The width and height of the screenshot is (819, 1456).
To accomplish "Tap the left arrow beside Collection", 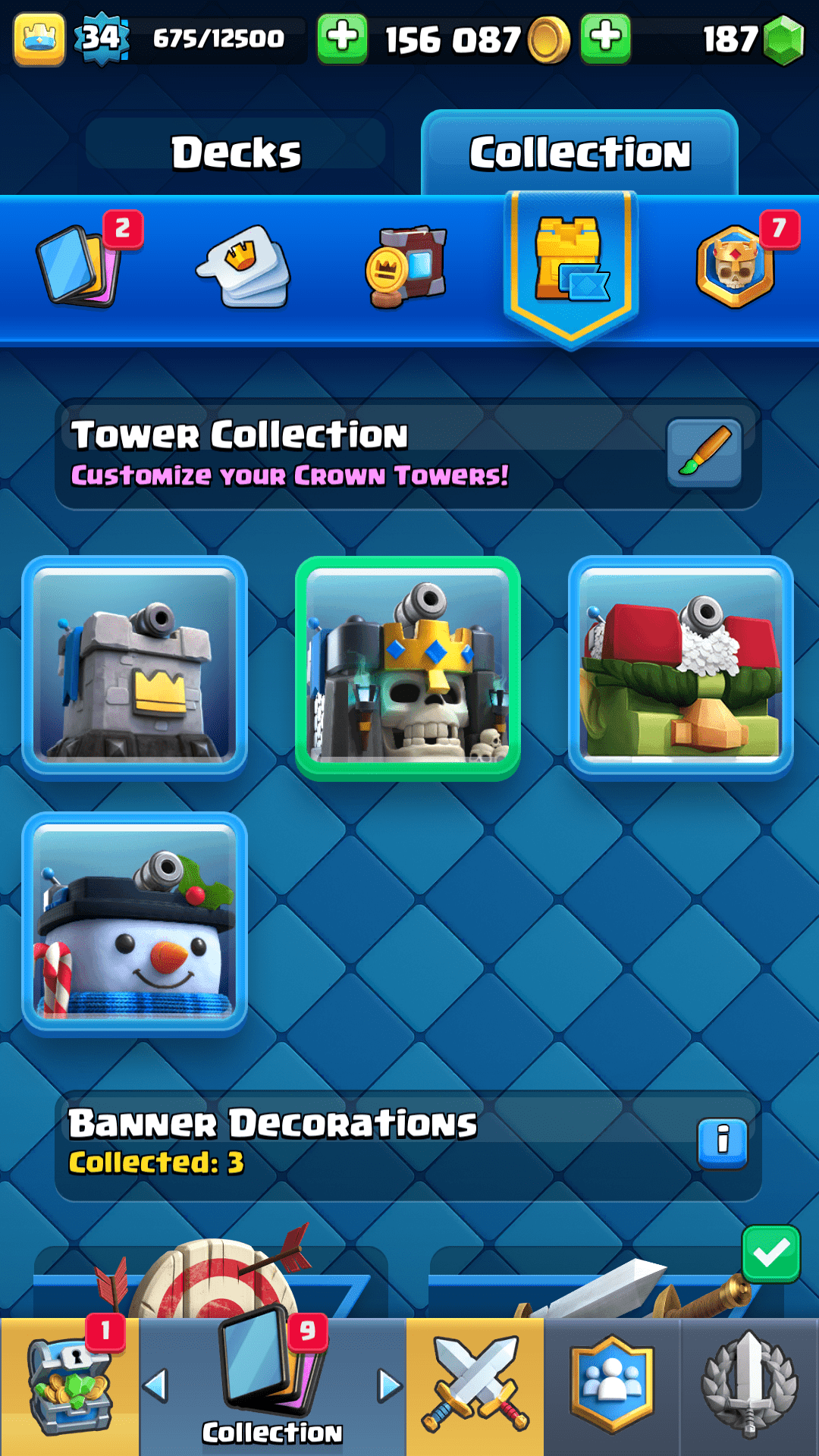I will [x=155, y=1385].
